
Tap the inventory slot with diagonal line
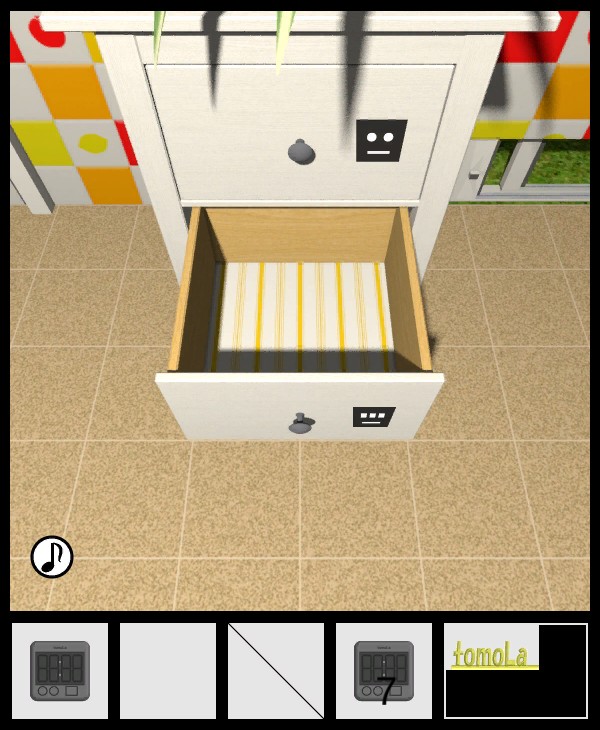coord(276,671)
